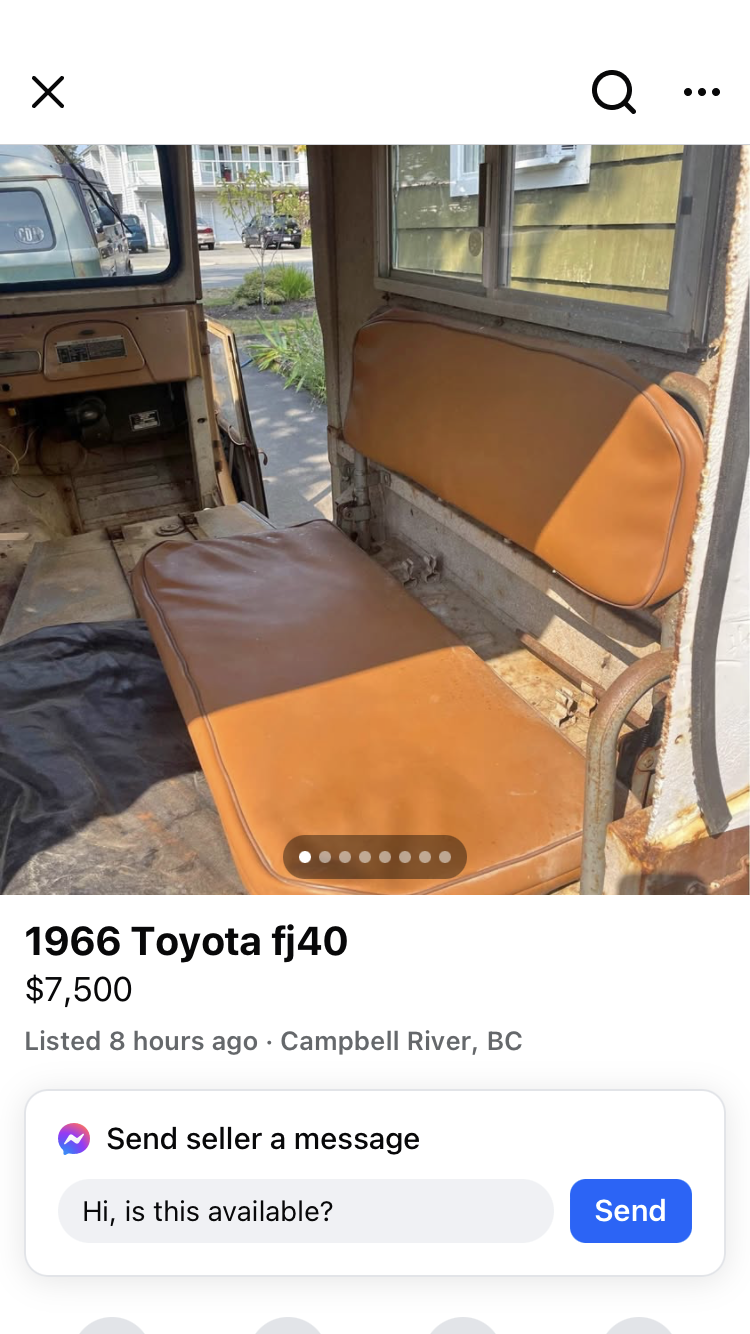Edit the 'Hi, is this available?' message field
Image resolution: width=750 pixels, height=1334 pixels.
tap(305, 1211)
